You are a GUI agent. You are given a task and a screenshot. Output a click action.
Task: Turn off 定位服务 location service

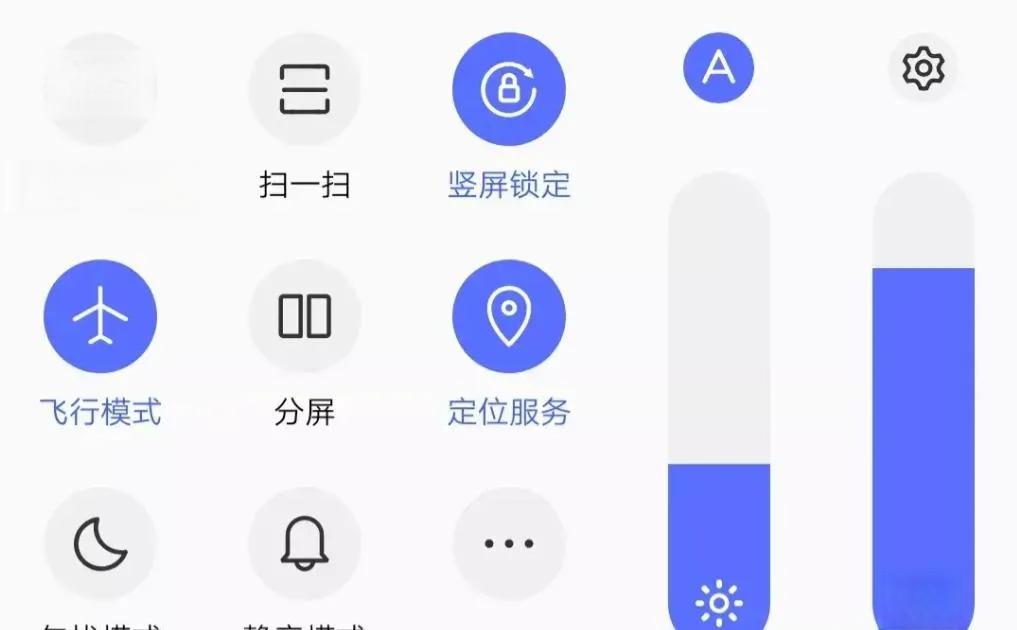pos(509,316)
